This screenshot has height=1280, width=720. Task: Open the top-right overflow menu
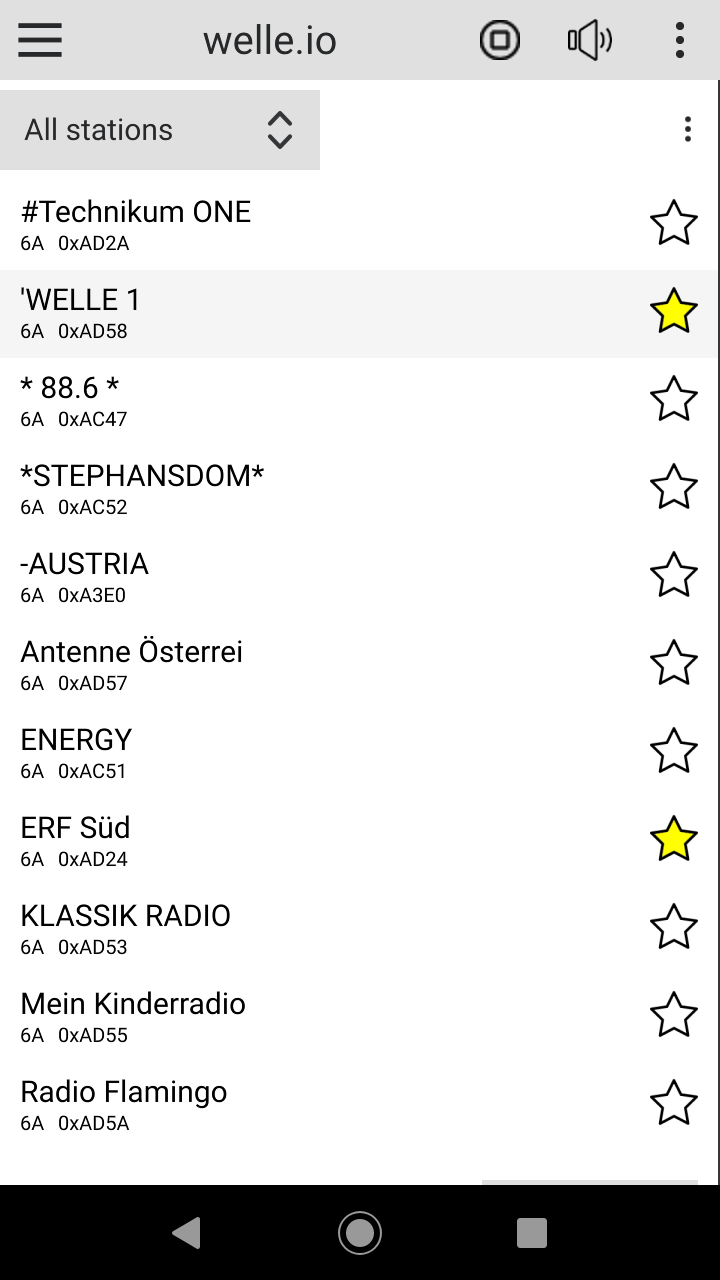(x=680, y=40)
